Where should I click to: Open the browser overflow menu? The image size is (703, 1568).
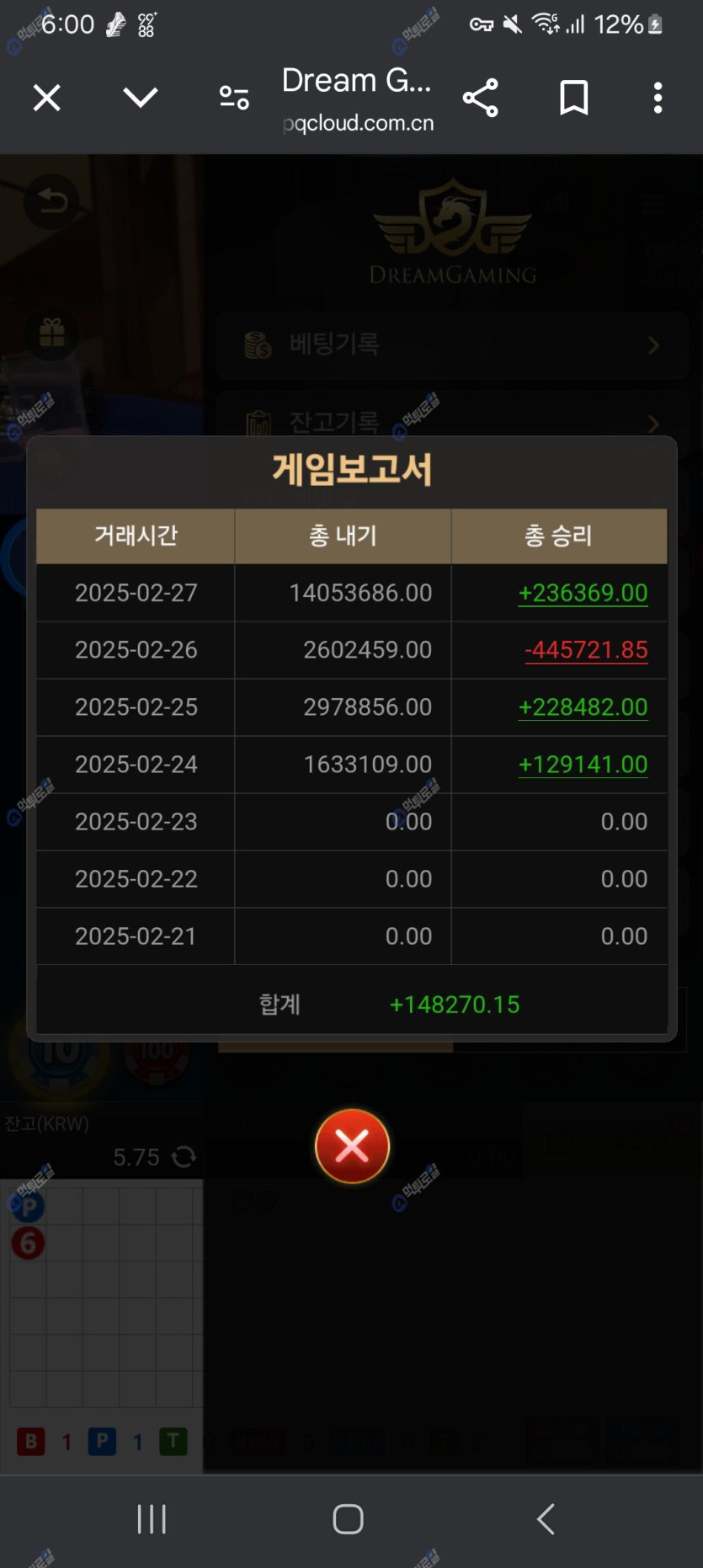pyautogui.click(x=658, y=98)
